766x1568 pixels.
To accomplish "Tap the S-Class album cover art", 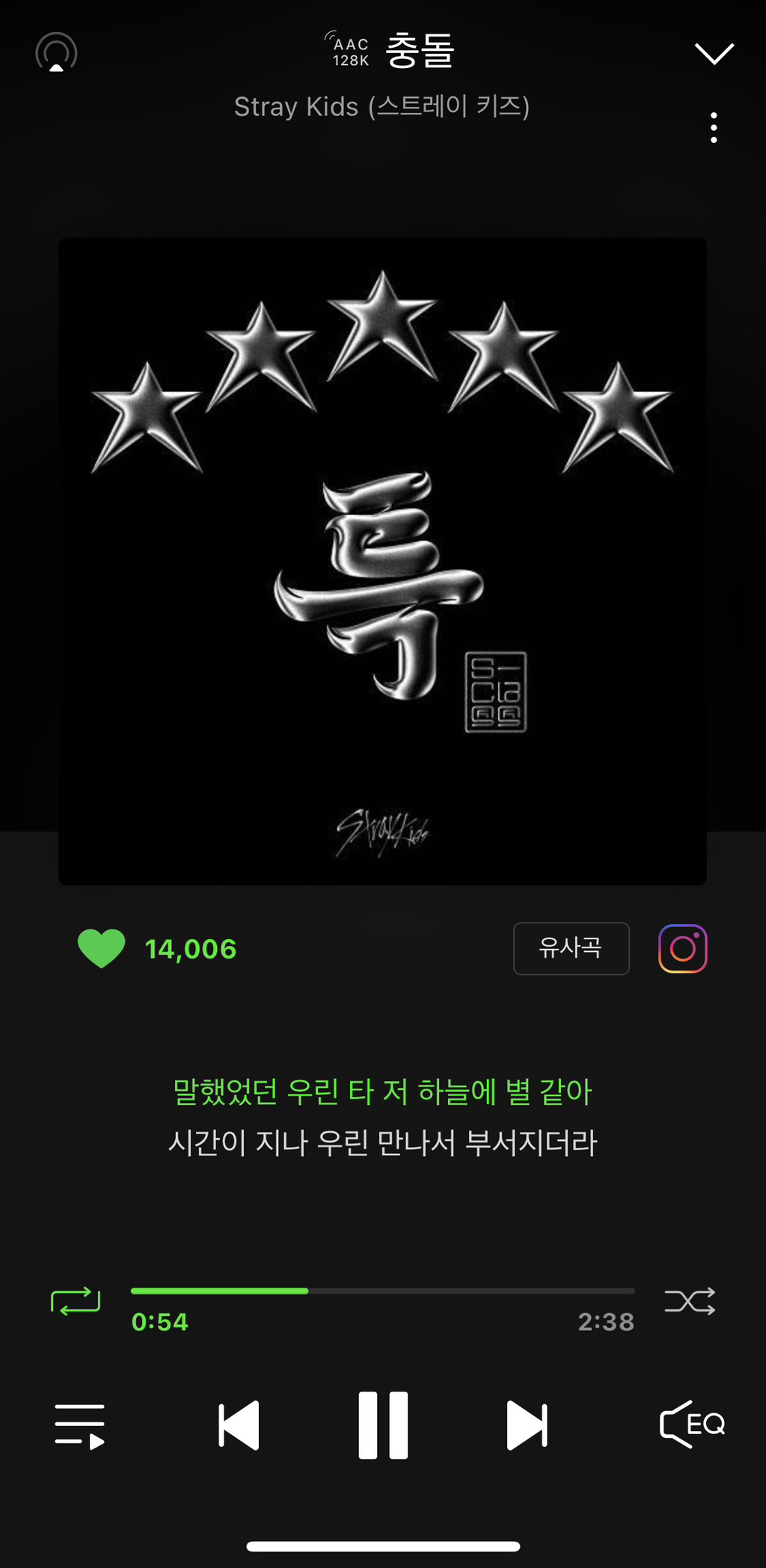I will click(x=382, y=561).
